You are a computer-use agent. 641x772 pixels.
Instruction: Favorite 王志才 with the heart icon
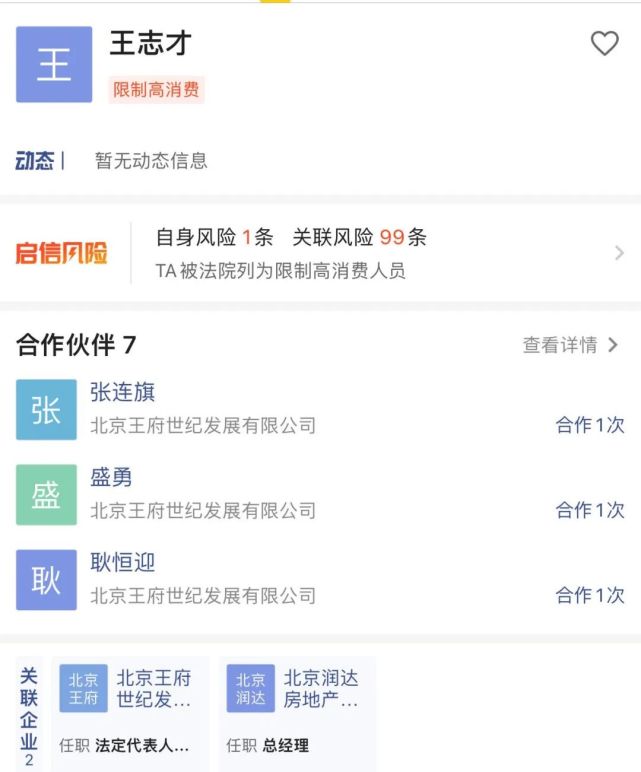click(604, 44)
